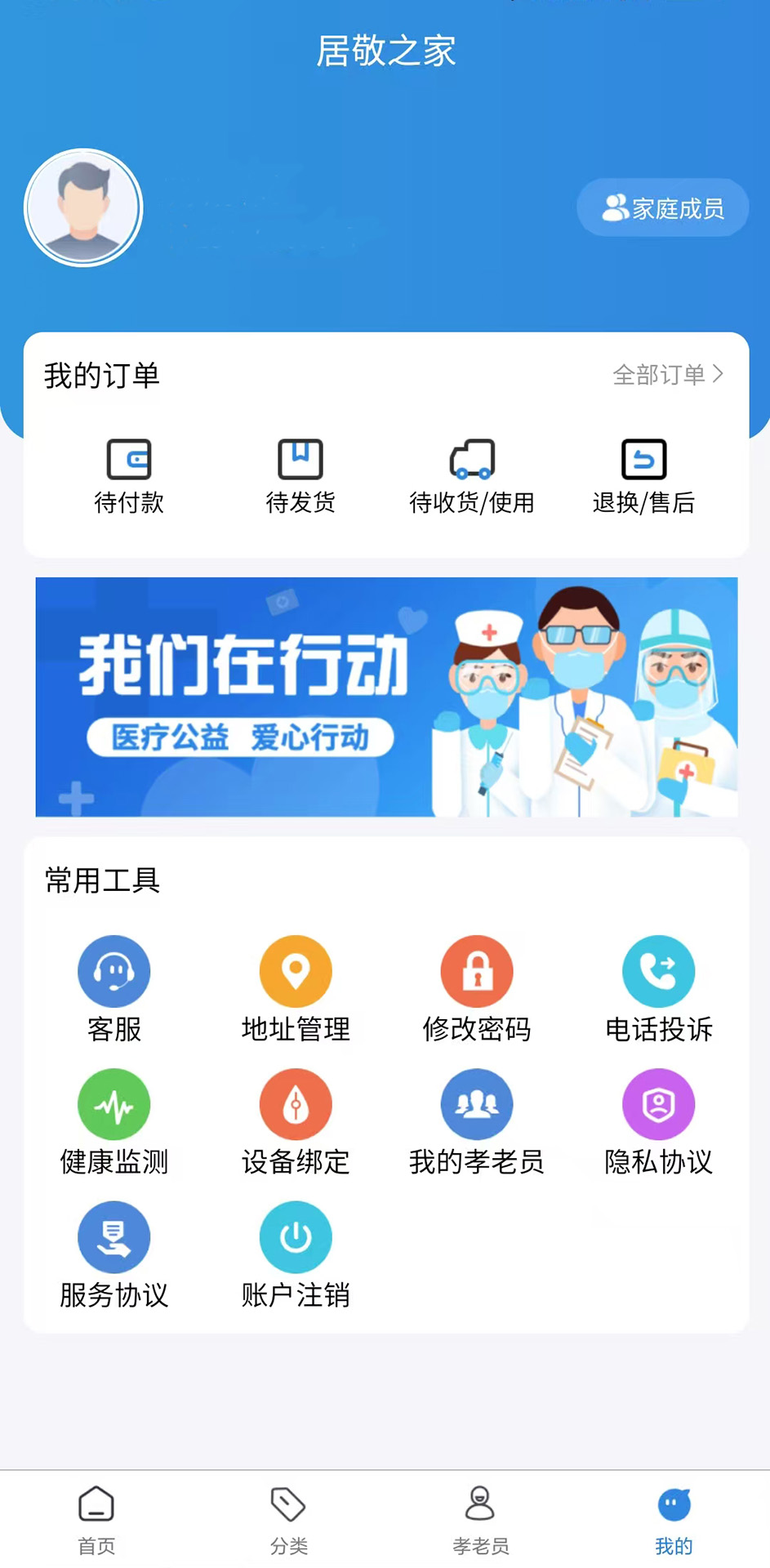Open the 我们在行动 medical charity banner
The width and height of the screenshot is (770, 1568).
point(385,697)
